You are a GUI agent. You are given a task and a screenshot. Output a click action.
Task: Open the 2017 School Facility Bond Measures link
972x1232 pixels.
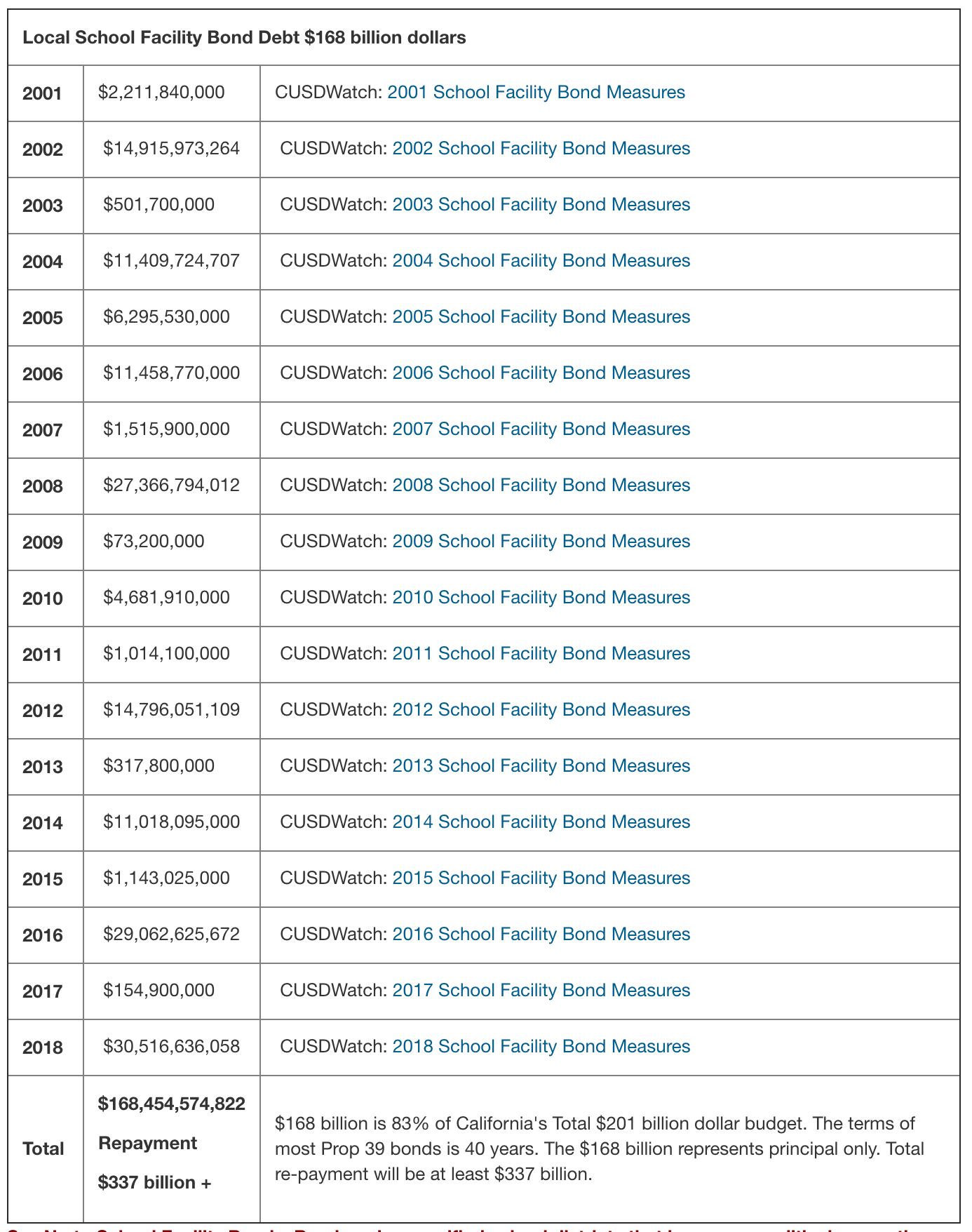(541, 991)
